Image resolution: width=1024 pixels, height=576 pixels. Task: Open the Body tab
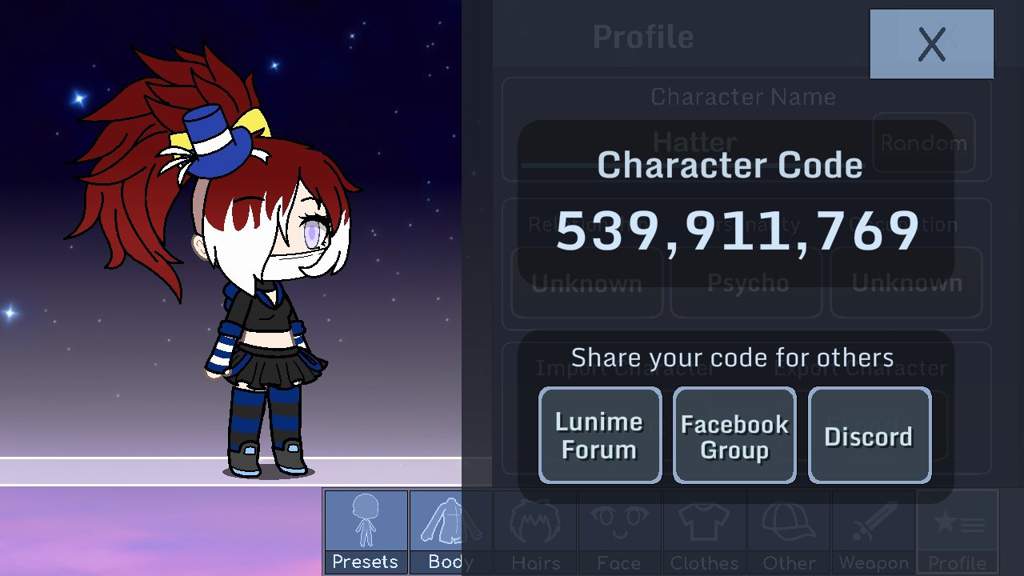450,532
